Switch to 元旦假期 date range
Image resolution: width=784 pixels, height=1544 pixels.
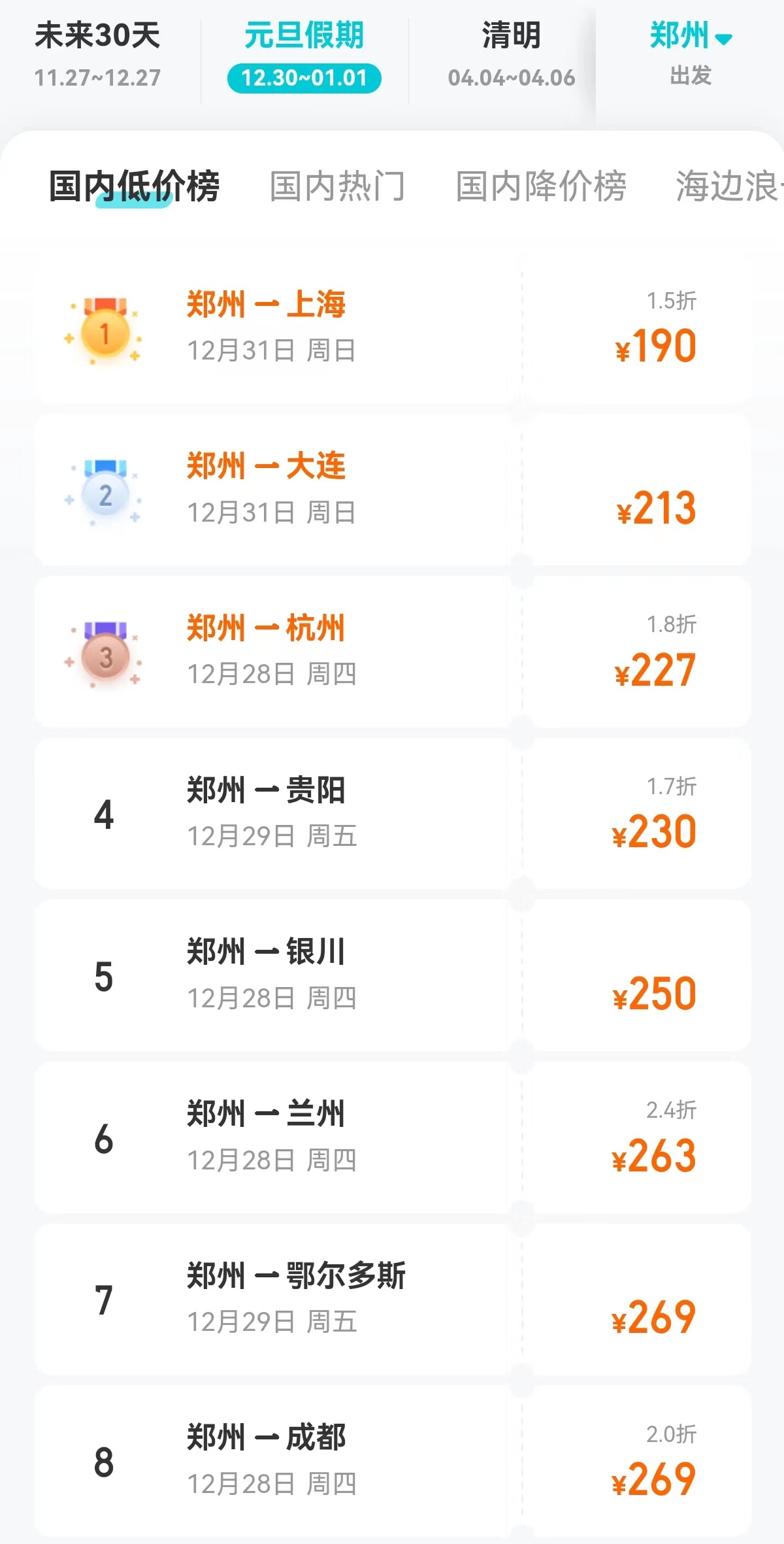pyautogui.click(x=304, y=54)
